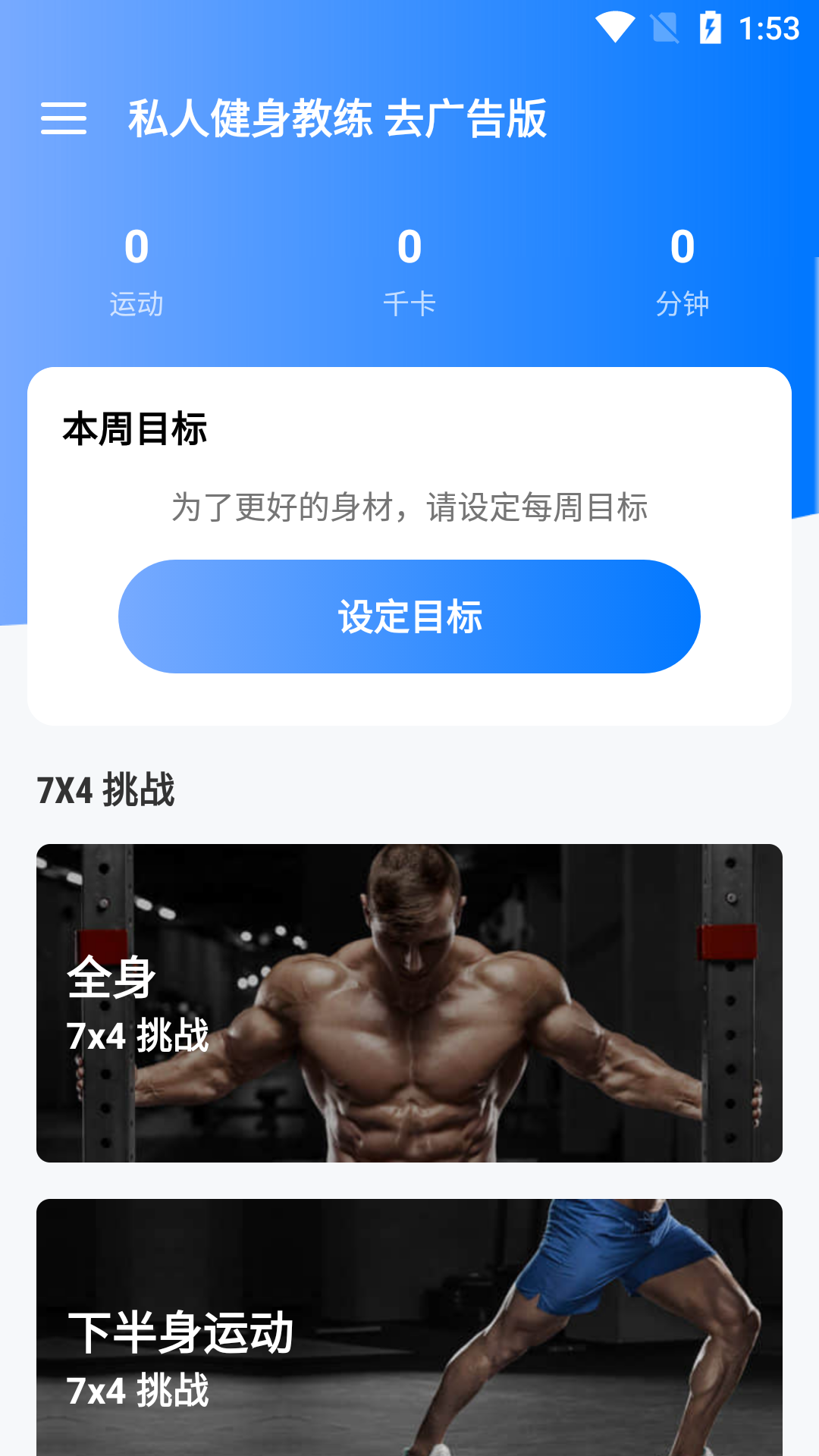Open the 全身 7x4 挑战 card

(409, 1003)
